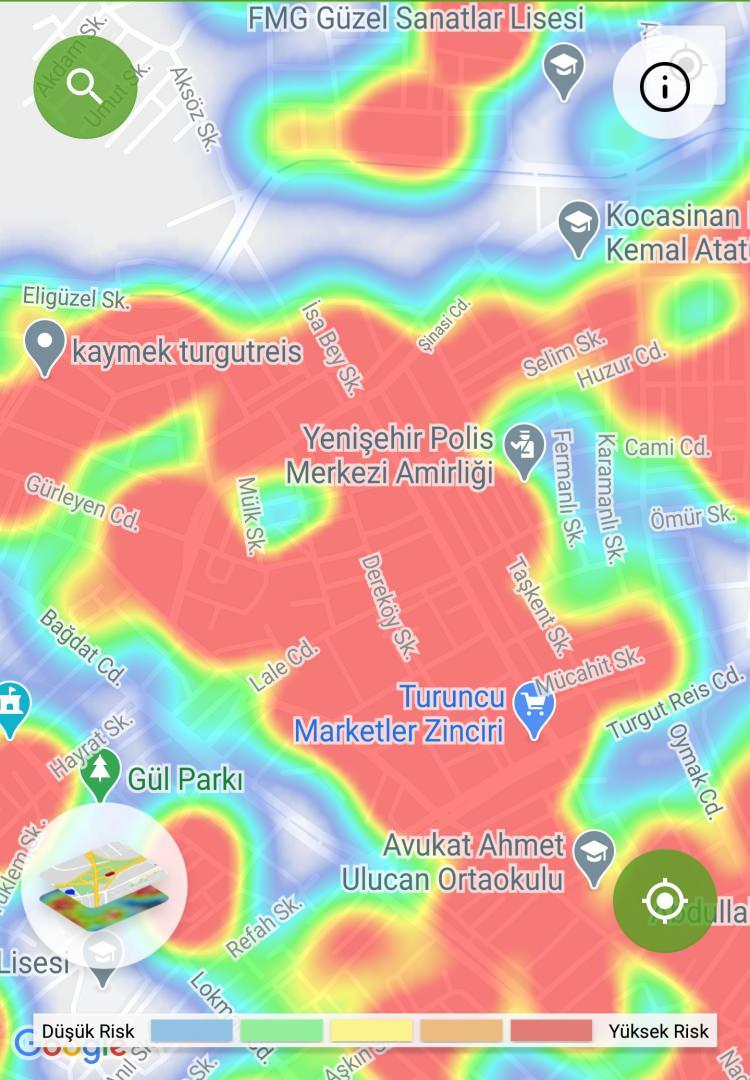
Task: Open the green search button
Action: [x=85, y=86]
